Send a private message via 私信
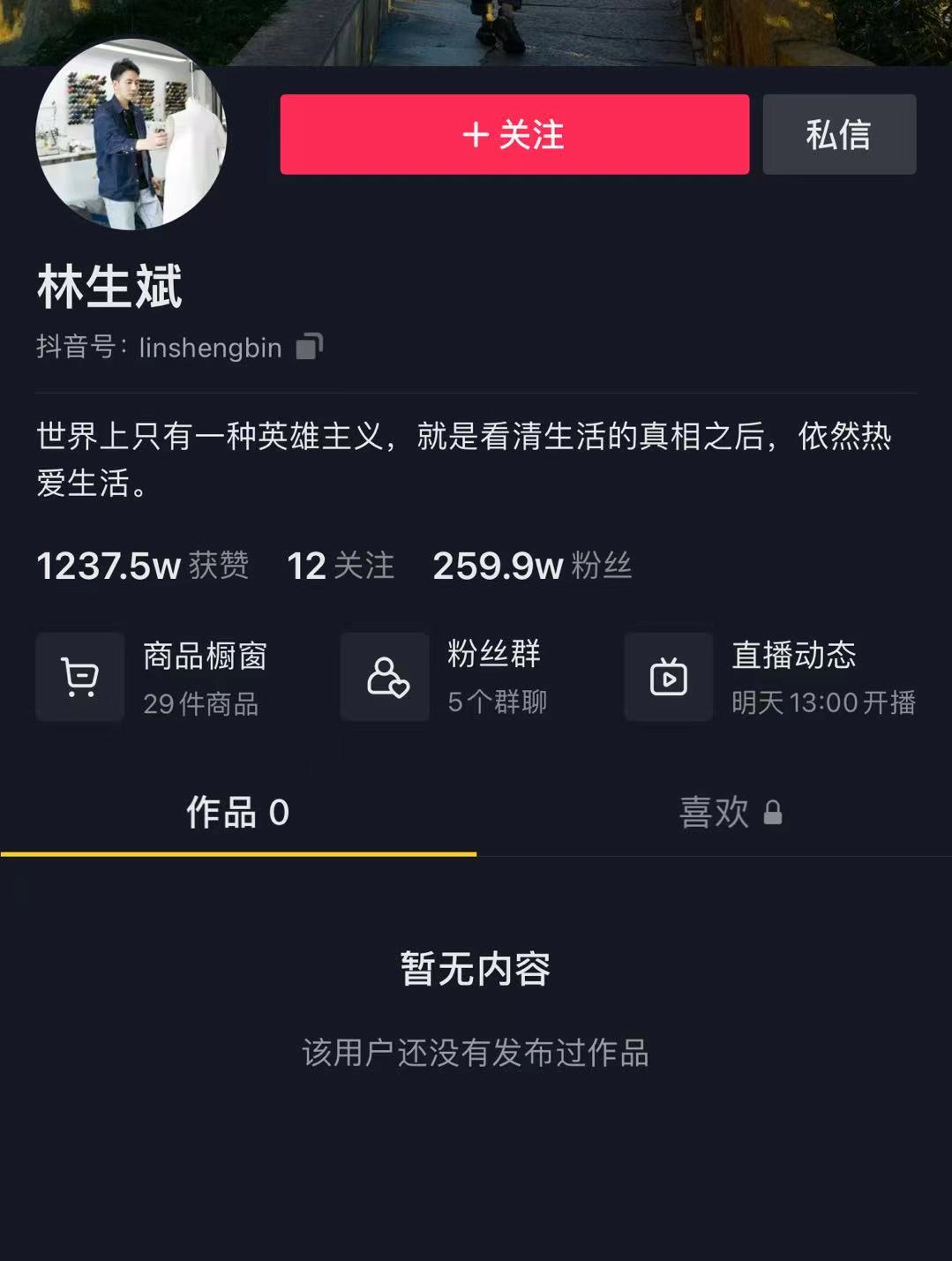Image resolution: width=952 pixels, height=1261 pixels. coord(838,134)
